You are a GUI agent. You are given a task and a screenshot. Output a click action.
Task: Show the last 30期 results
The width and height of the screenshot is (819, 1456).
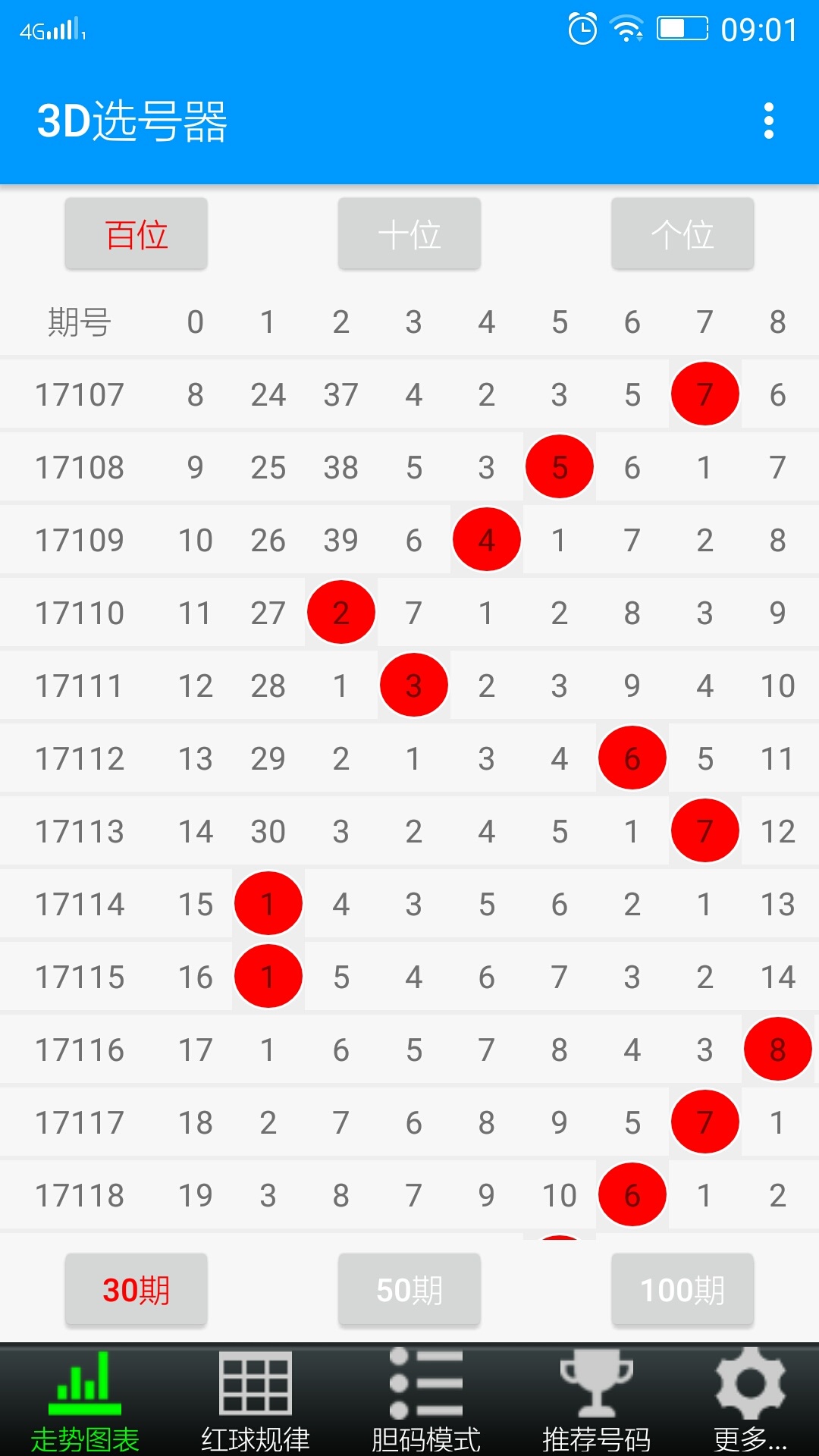point(136,1289)
